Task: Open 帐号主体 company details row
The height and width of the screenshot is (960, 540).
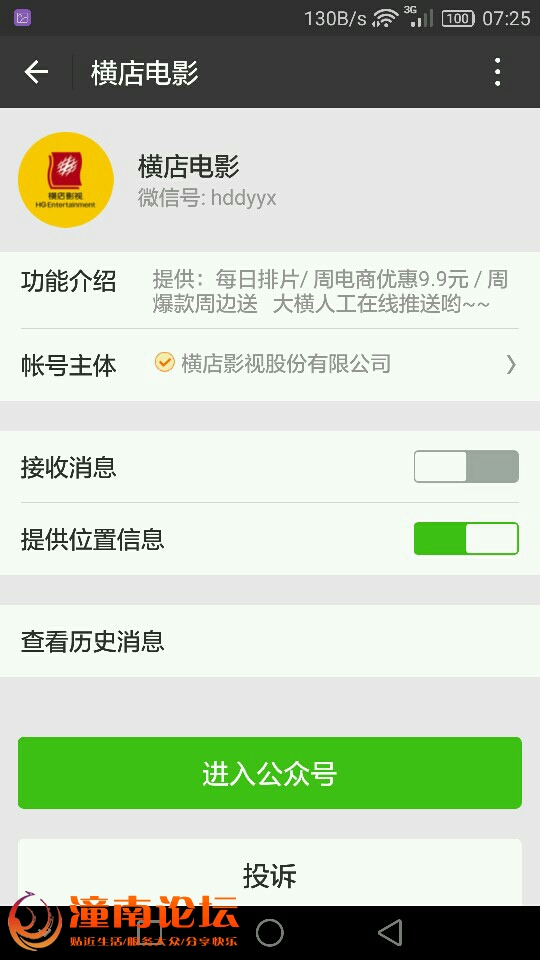Action: coord(270,365)
